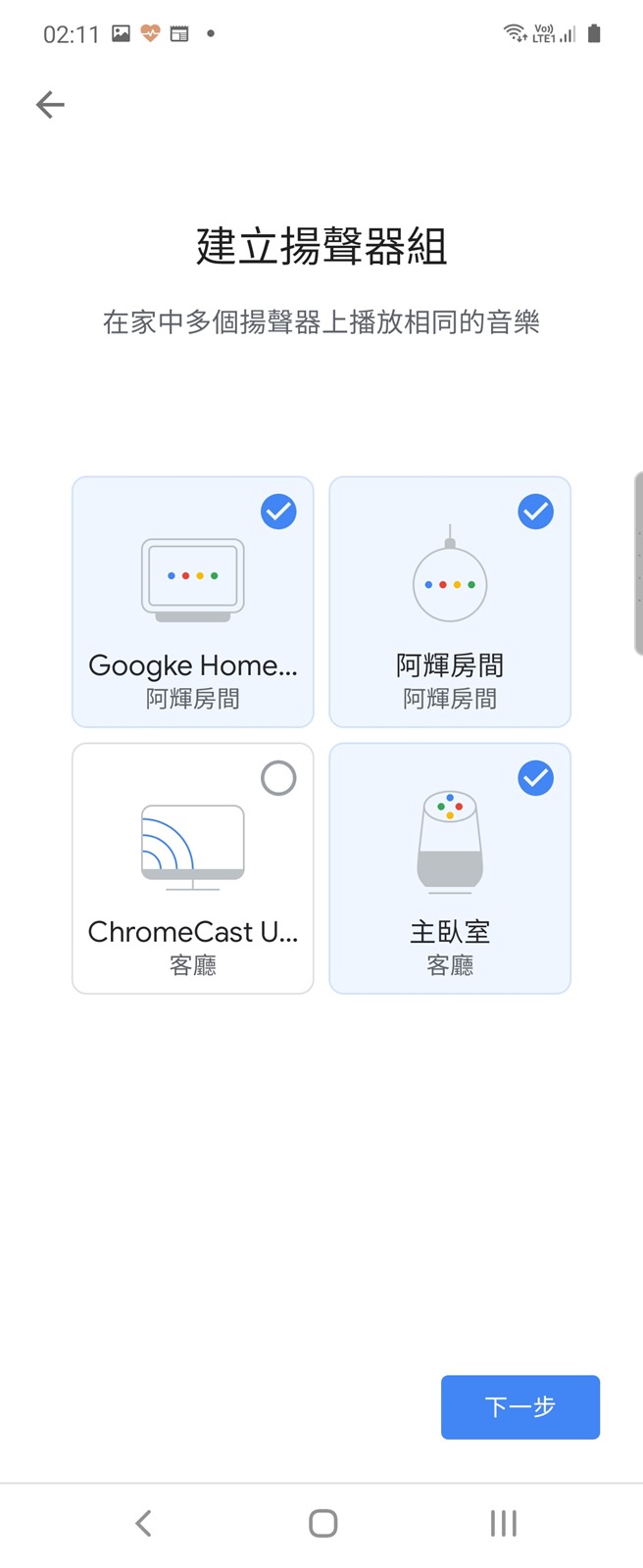643x1568 pixels.
Task: Tap the system home button
Action: 322,1523
